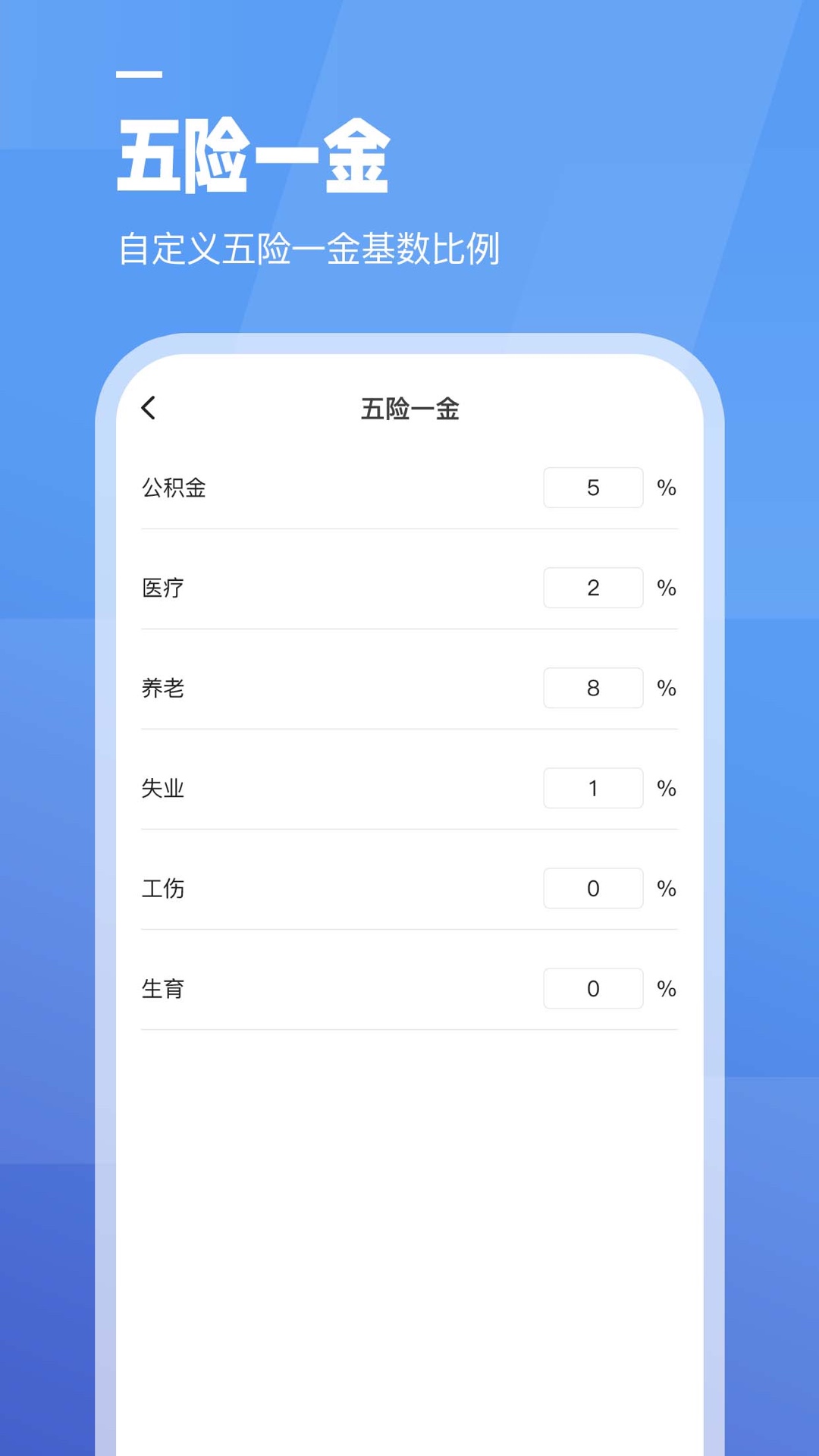The width and height of the screenshot is (819, 1456).
Task: Click the 公积金 percentage input field
Action: coord(593,488)
